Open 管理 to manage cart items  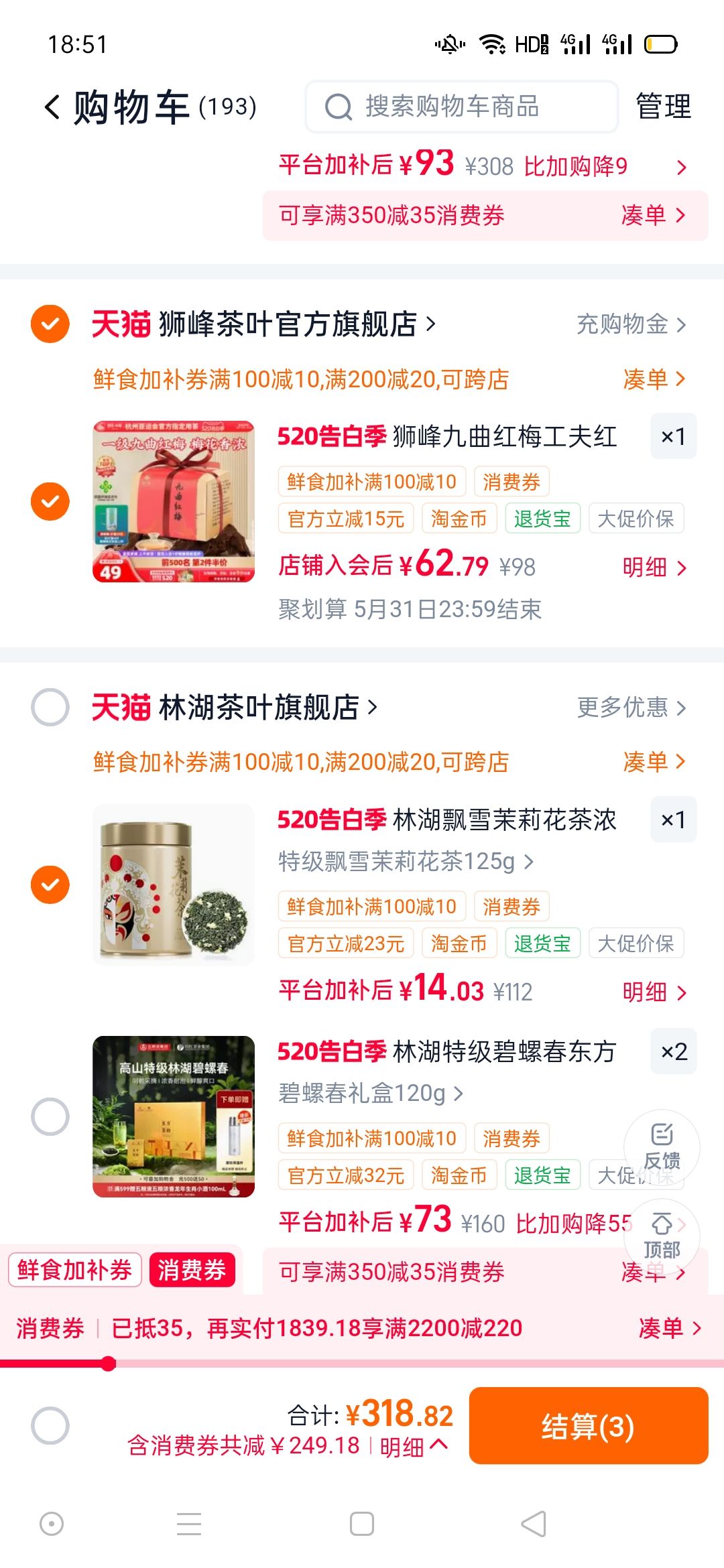click(x=663, y=107)
